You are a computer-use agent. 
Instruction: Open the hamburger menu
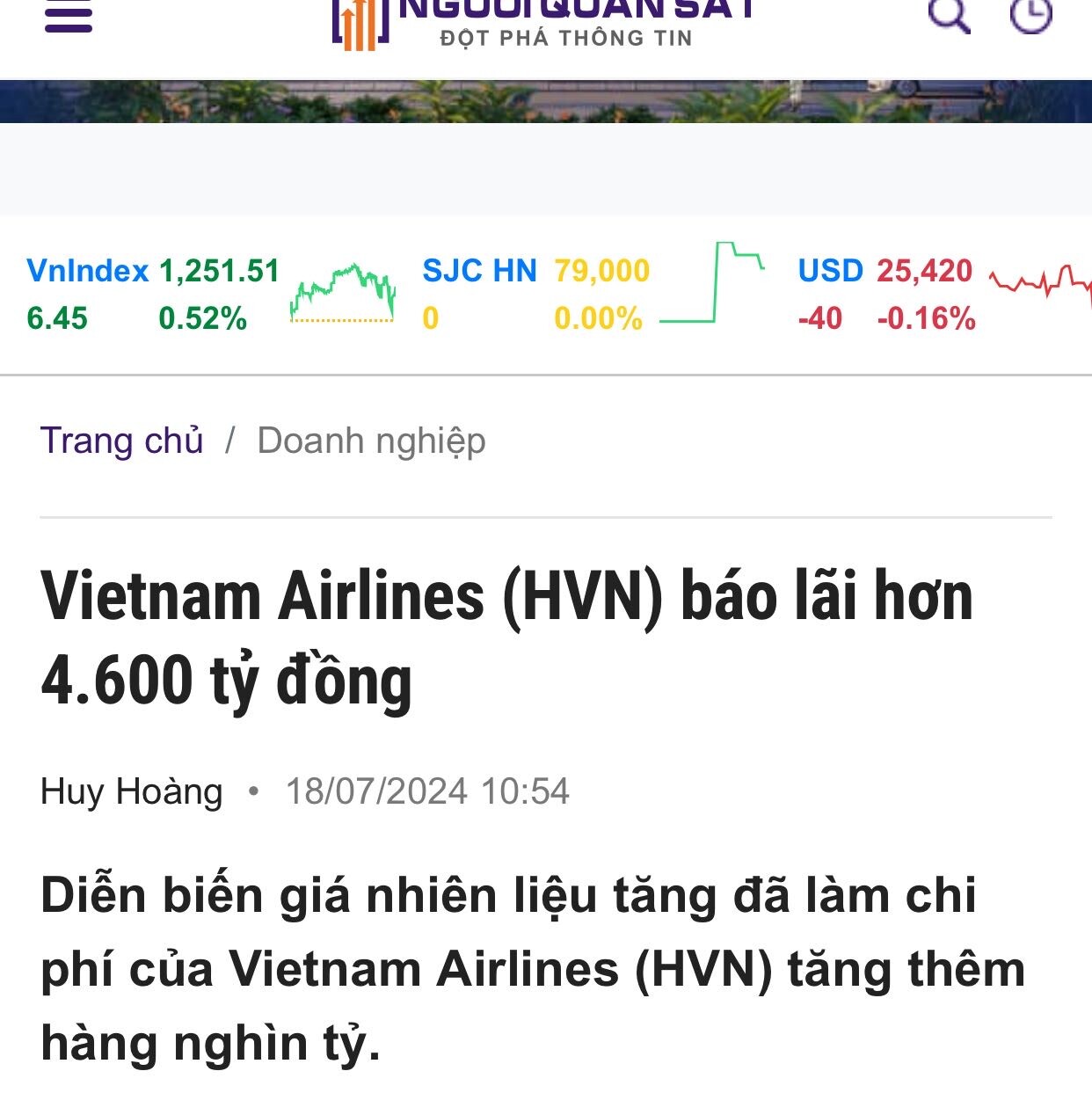tap(68, 16)
